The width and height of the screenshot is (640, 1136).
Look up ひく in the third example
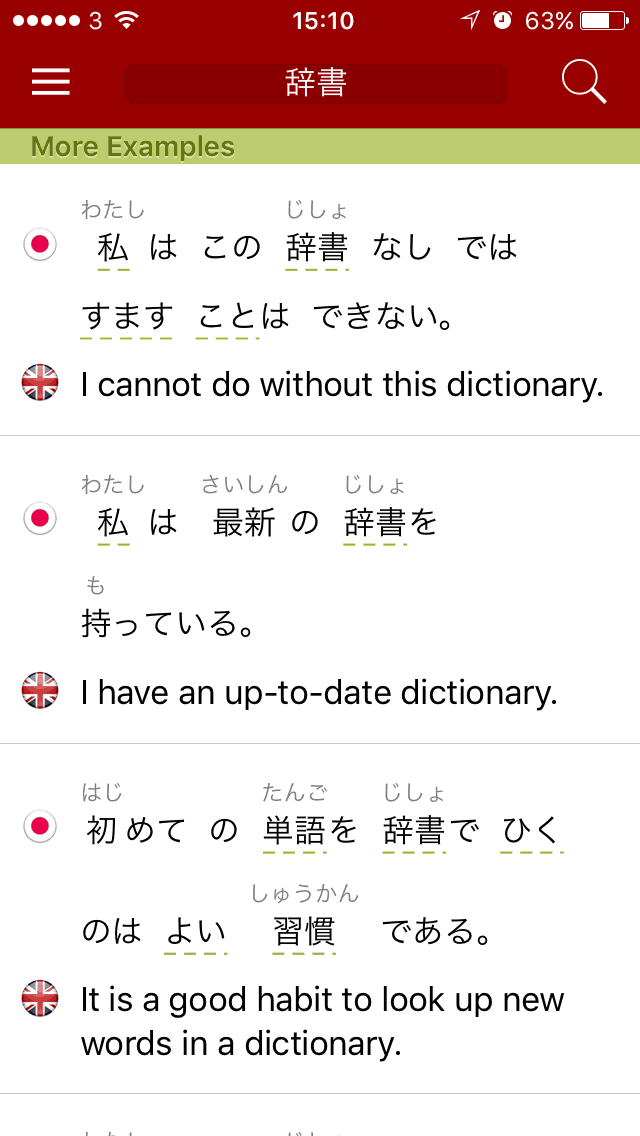tap(532, 830)
